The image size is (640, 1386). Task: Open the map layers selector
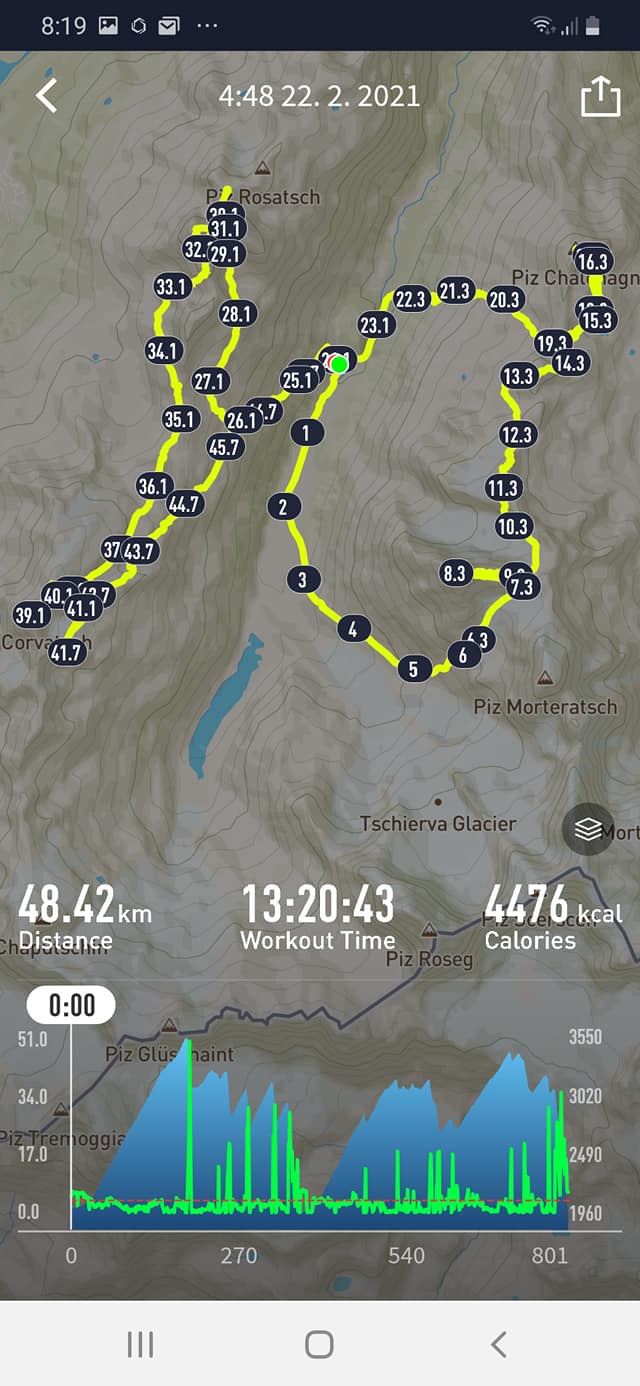point(588,829)
